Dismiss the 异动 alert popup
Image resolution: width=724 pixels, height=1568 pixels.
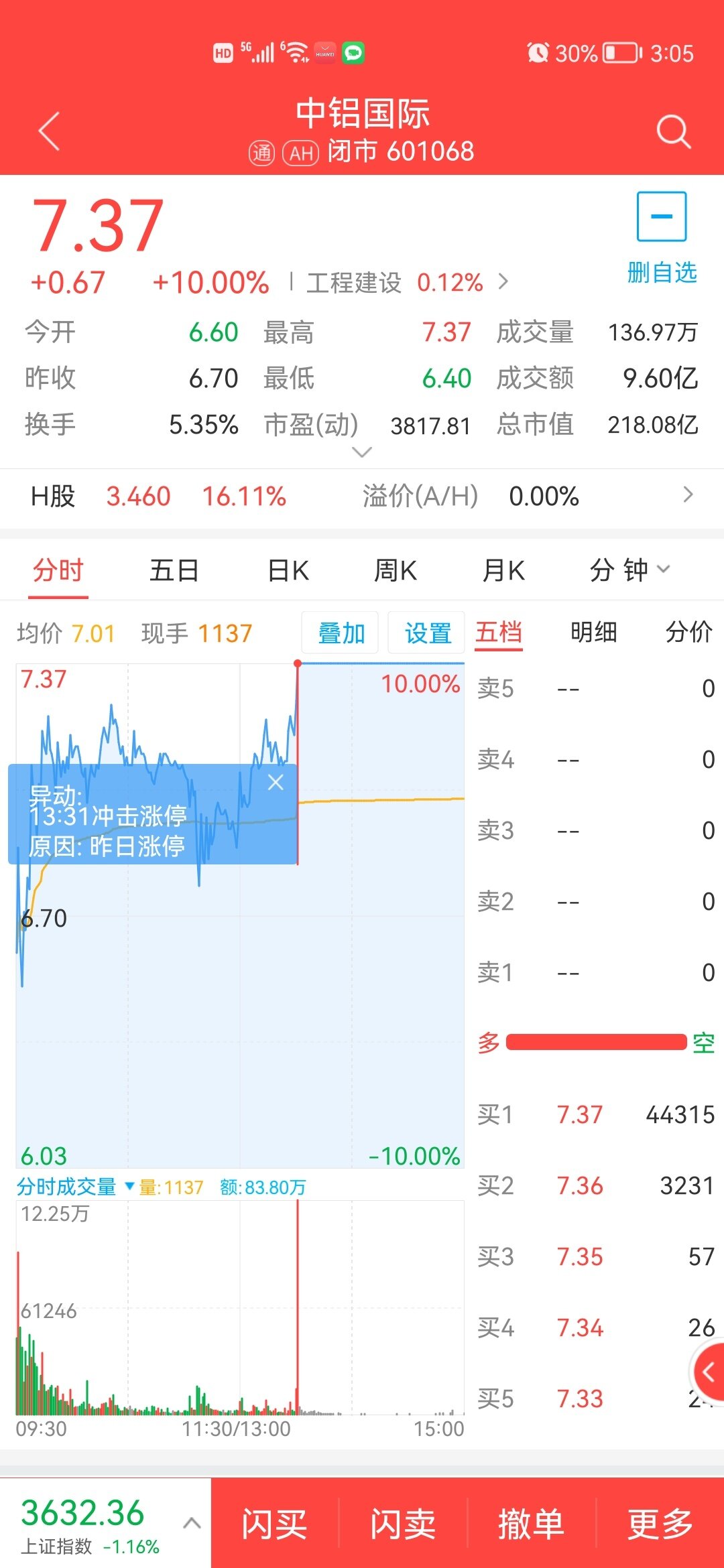tap(276, 782)
